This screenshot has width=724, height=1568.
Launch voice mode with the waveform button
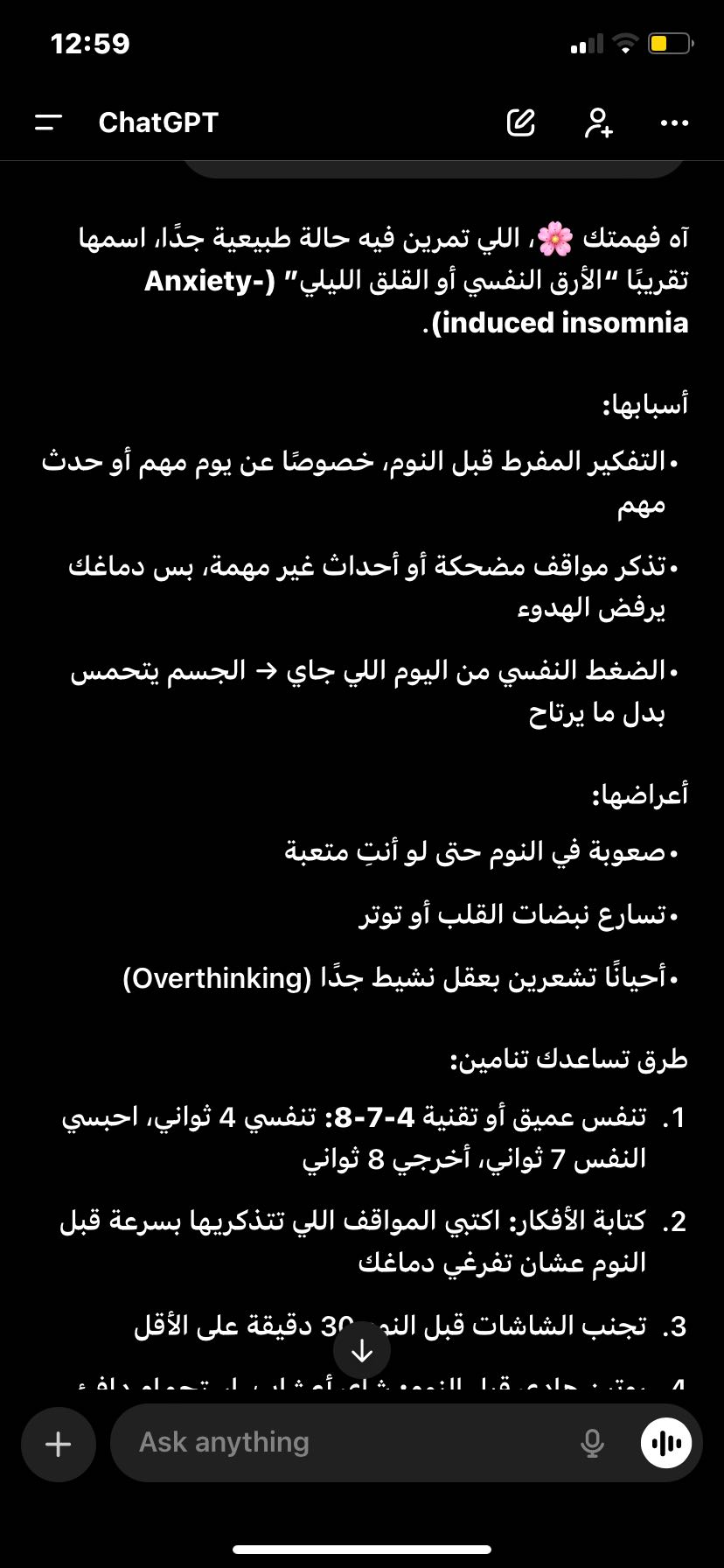tap(665, 1443)
